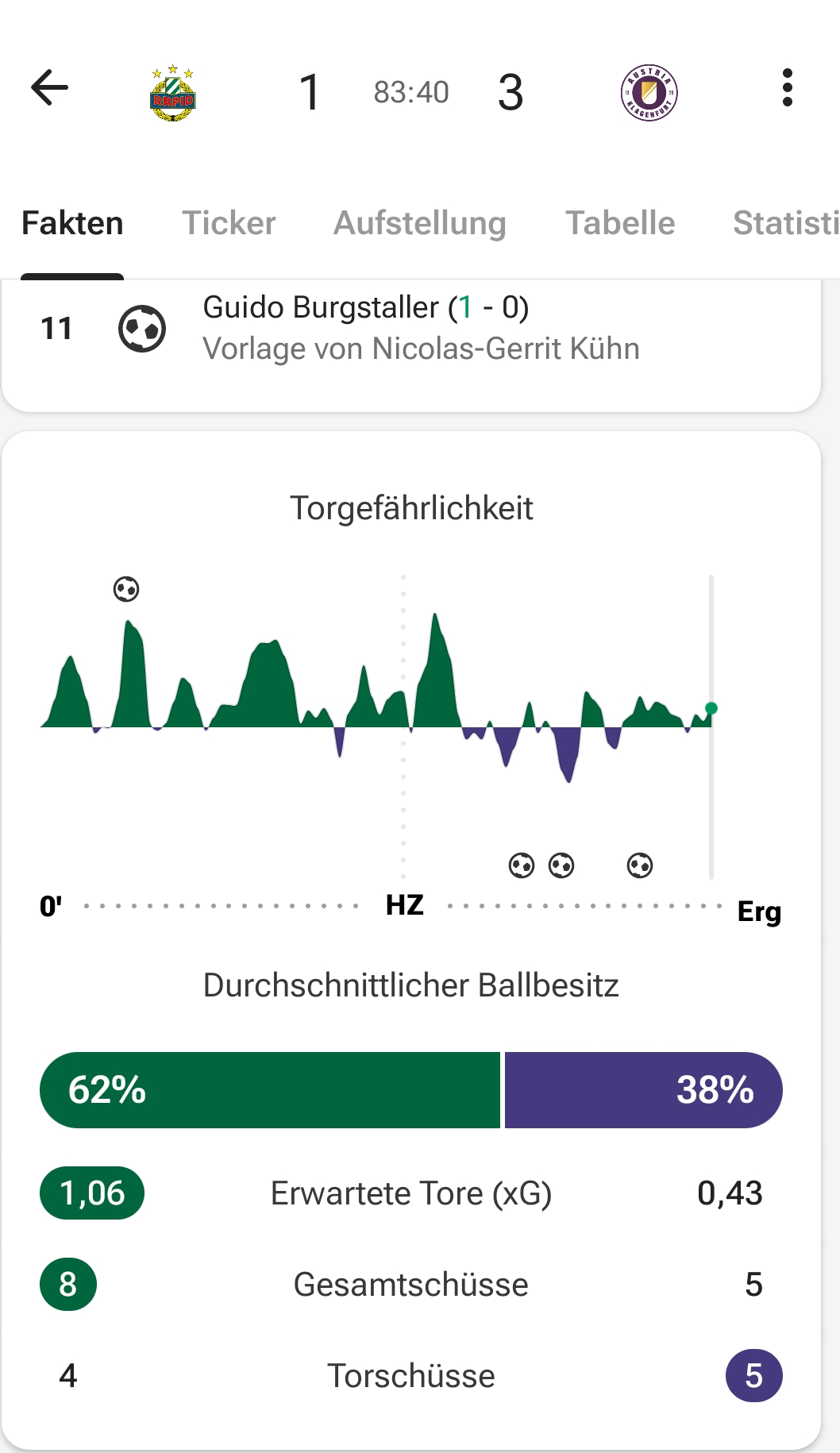Open the Austria Klagenfurt team logo
This screenshot has height=1453, width=840.
[x=649, y=93]
